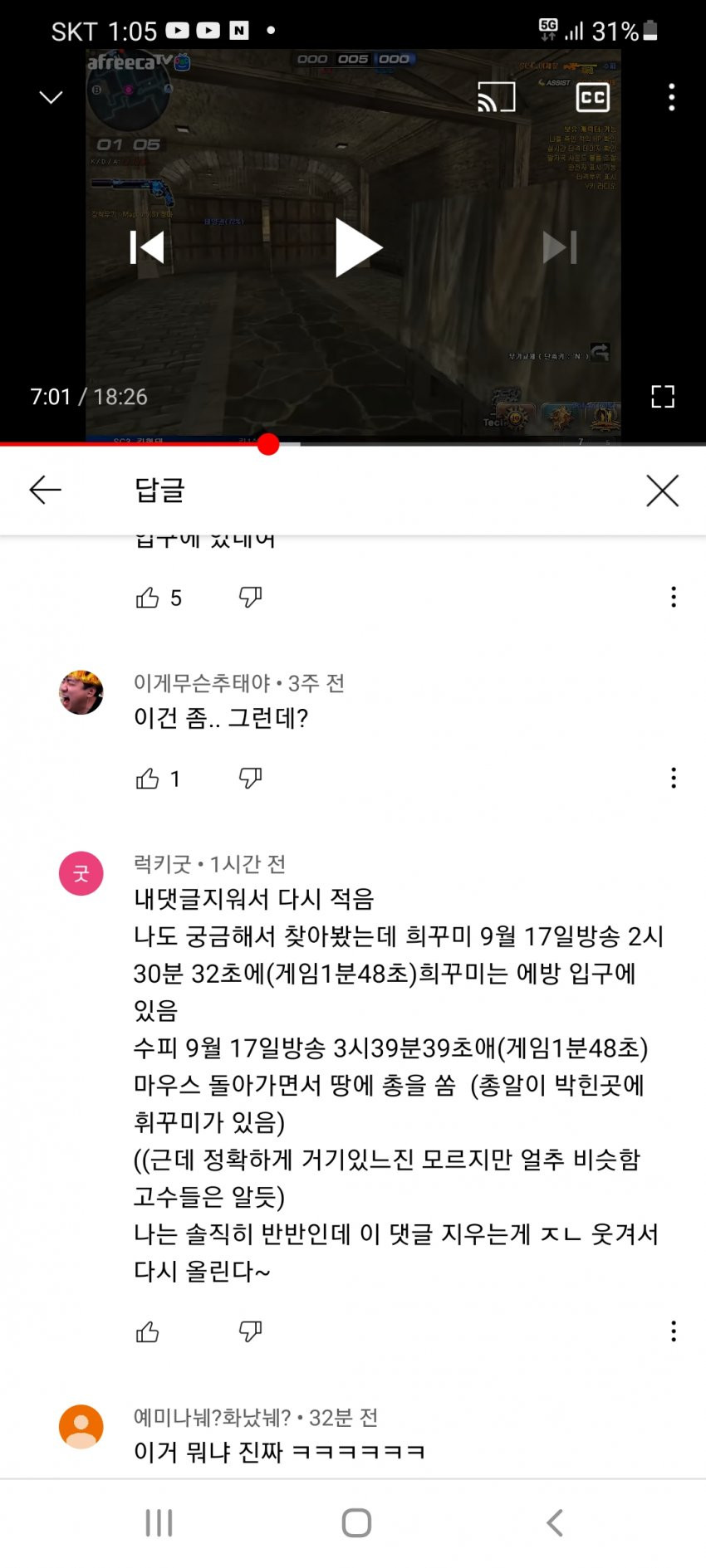Open 럭키굿's channel avatar
Screen dimensions: 706x1568
click(x=81, y=873)
